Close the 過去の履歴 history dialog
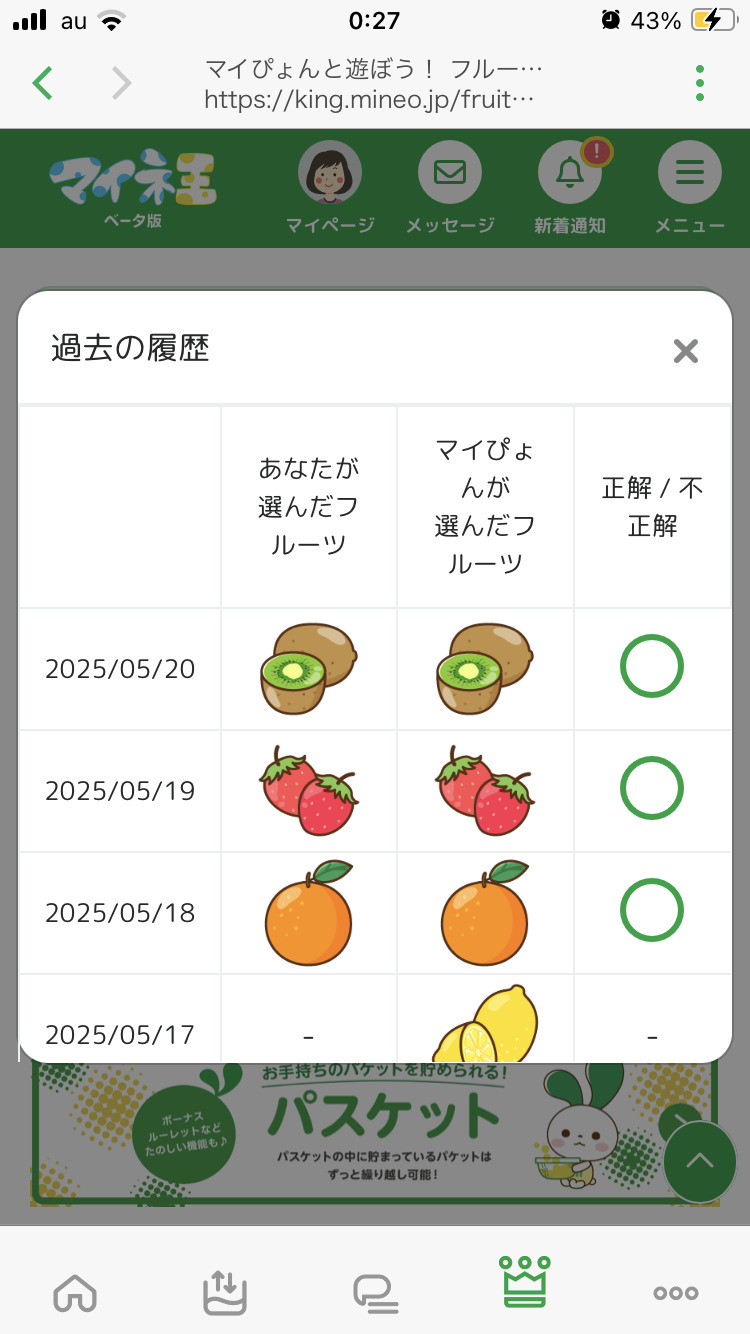Image resolution: width=750 pixels, height=1334 pixels. [x=685, y=351]
